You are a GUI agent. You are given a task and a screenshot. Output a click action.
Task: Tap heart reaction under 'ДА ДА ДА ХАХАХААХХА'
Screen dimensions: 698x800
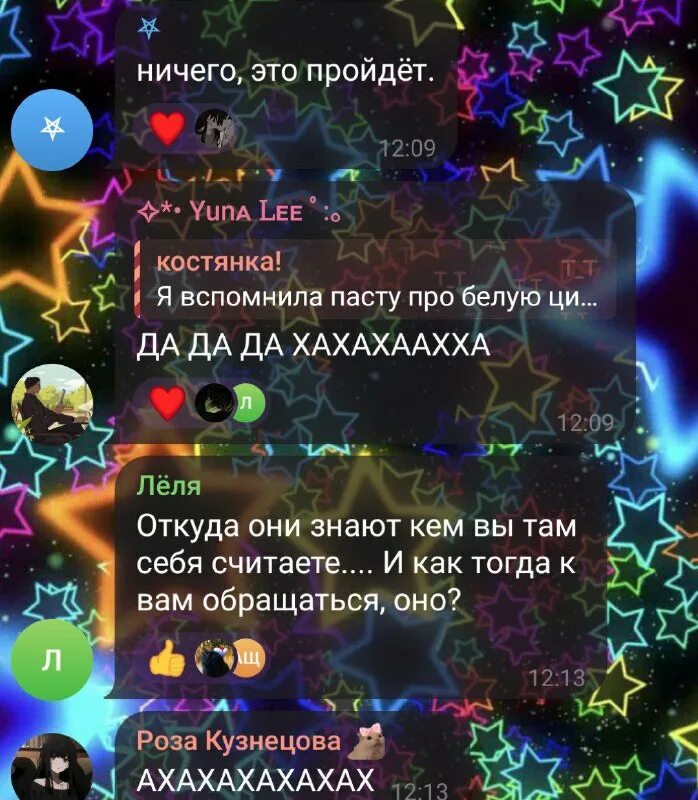[168, 403]
